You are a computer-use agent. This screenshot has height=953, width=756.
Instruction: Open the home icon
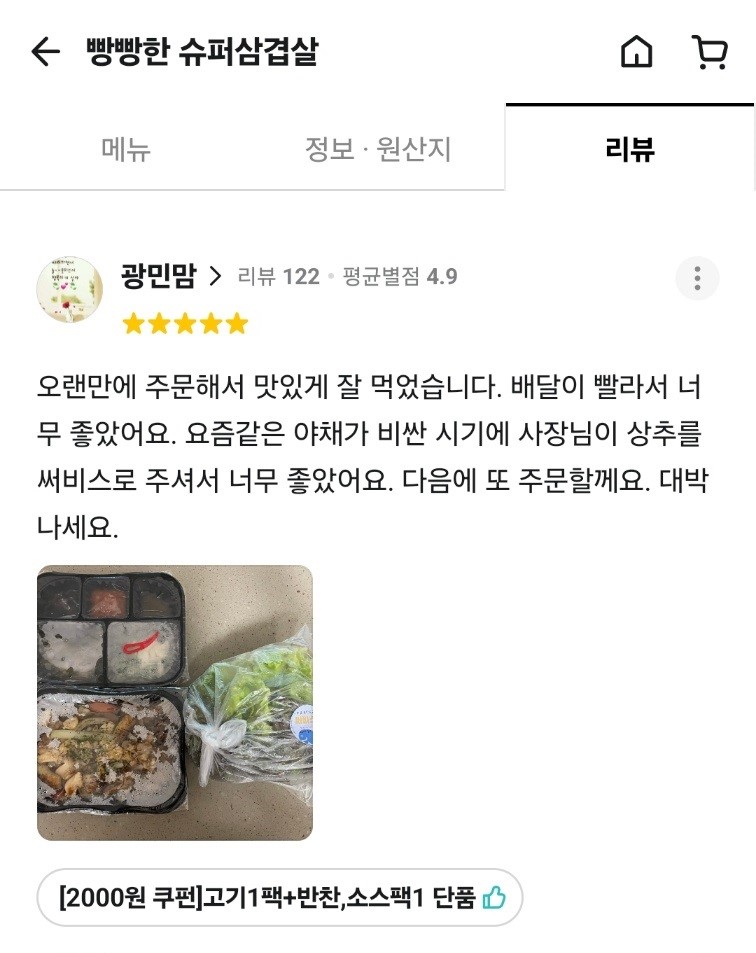(637, 52)
